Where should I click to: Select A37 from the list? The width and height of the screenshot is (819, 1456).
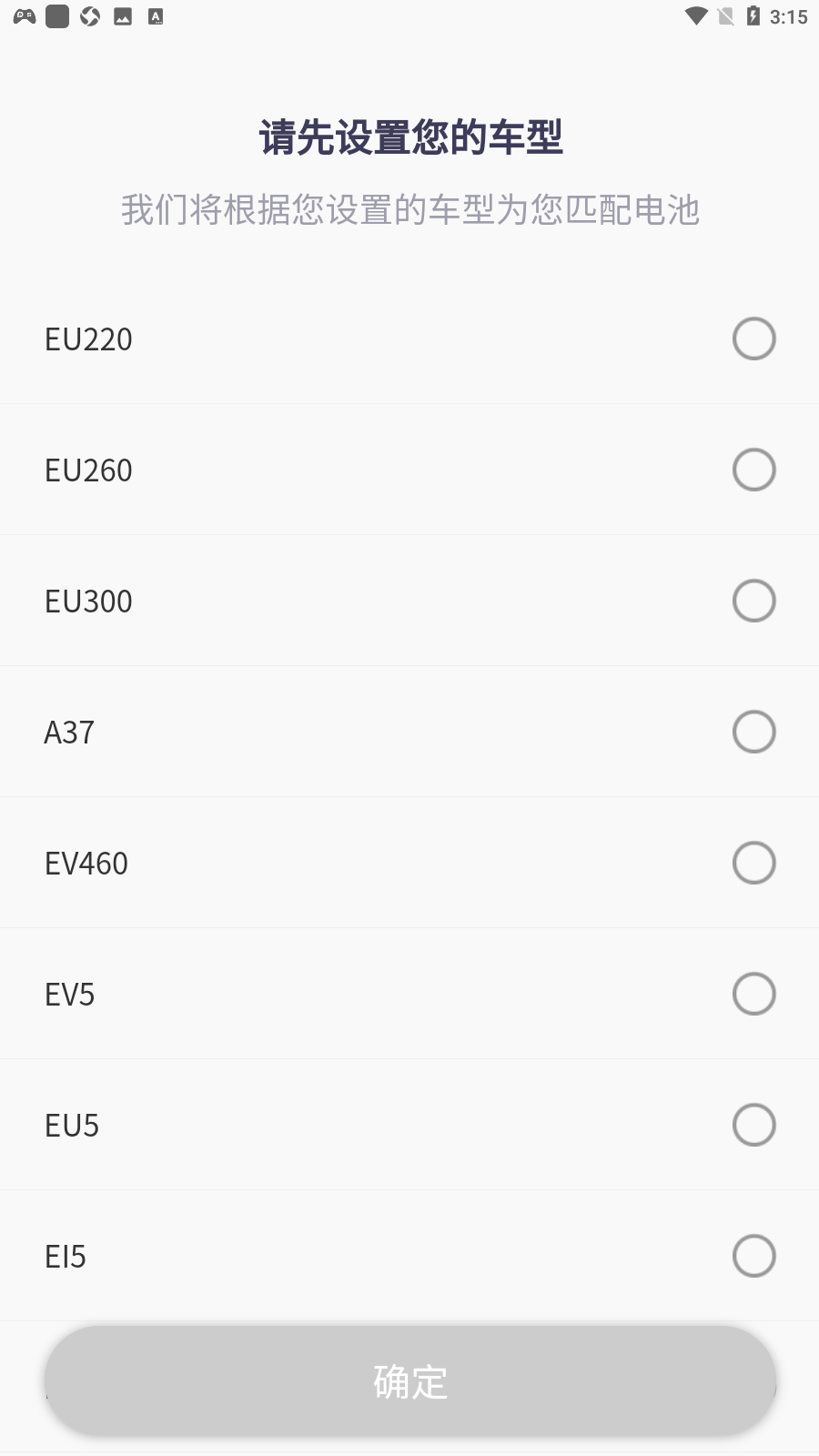tap(409, 732)
